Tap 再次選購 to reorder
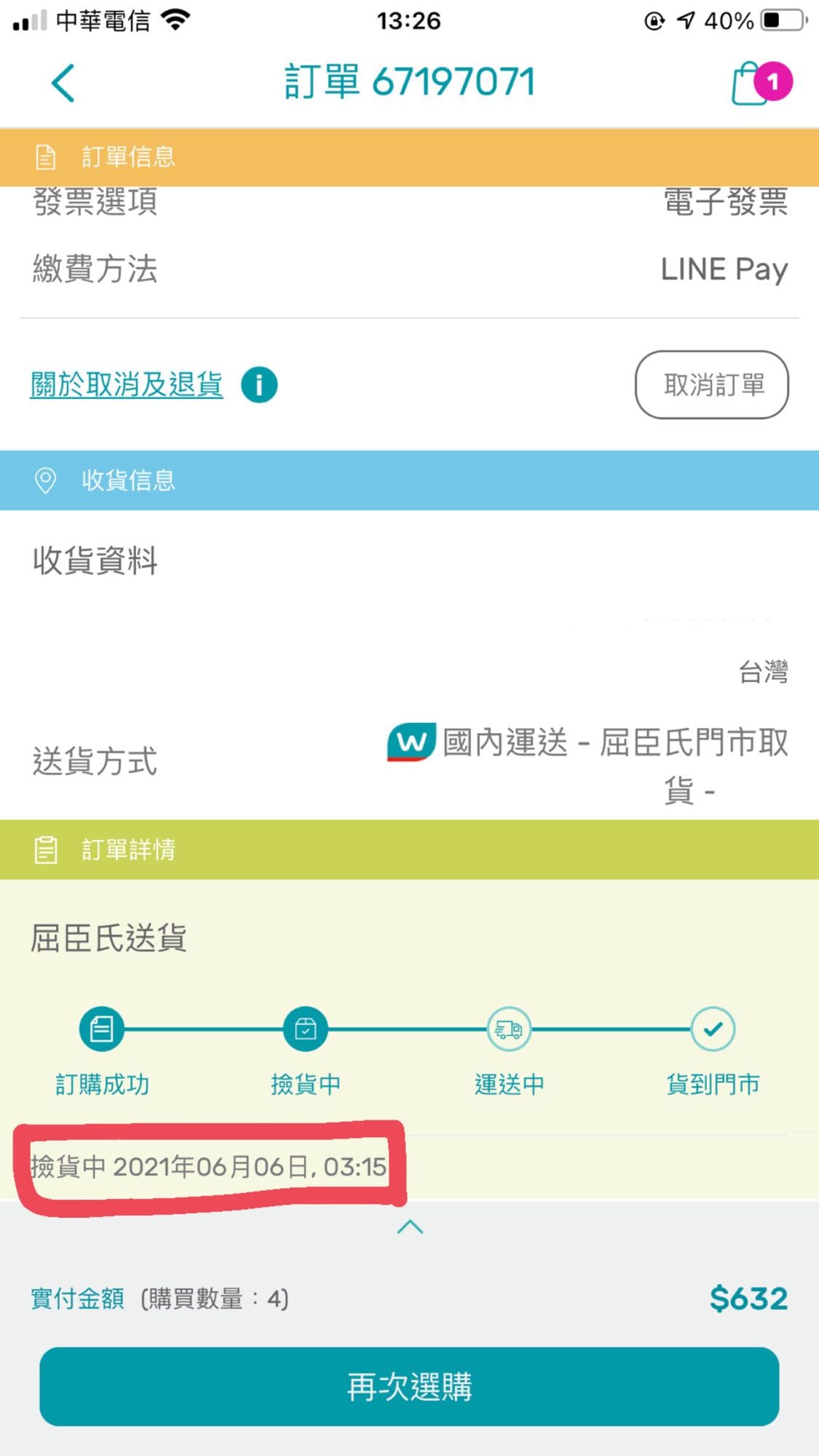819x1456 pixels. tap(409, 1386)
